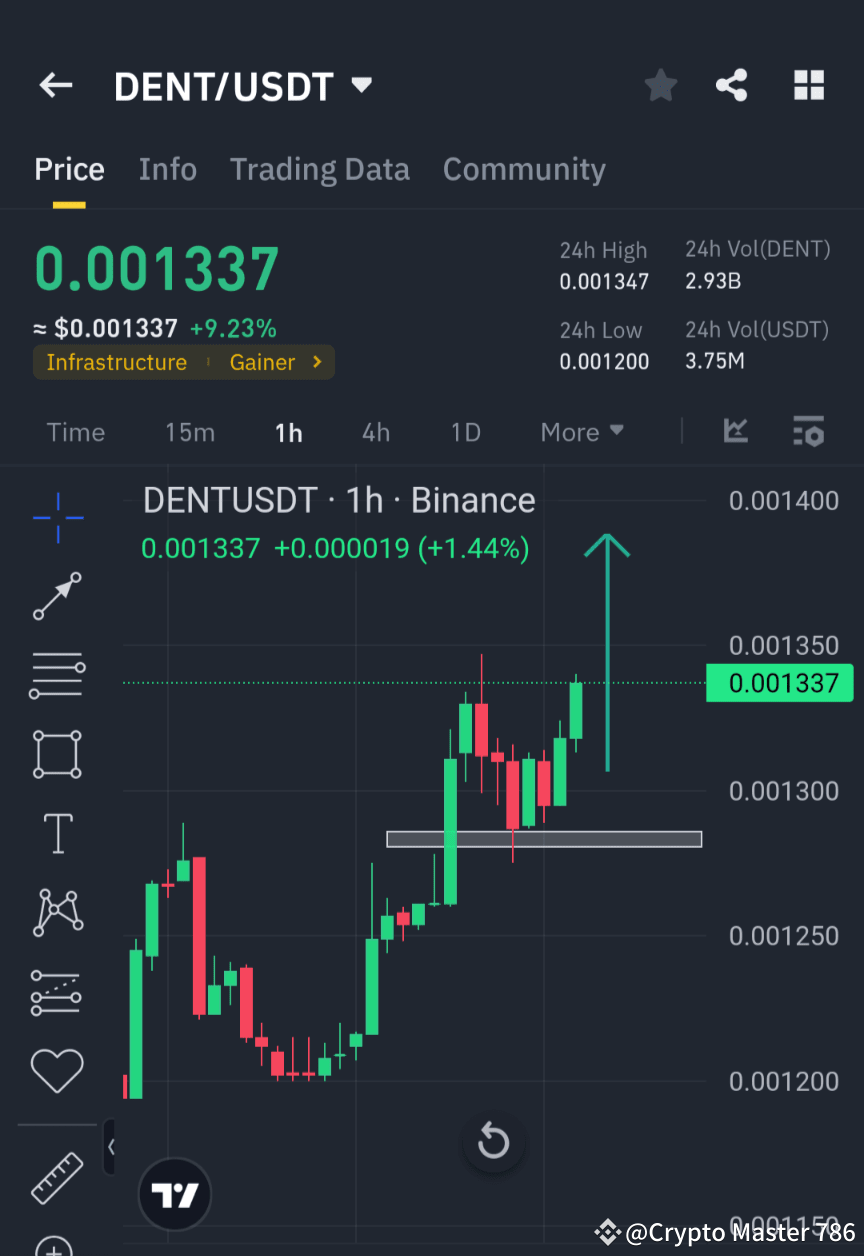864x1256 pixels.
Task: Select the ruler measurement tool
Action: pyautogui.click(x=57, y=1178)
